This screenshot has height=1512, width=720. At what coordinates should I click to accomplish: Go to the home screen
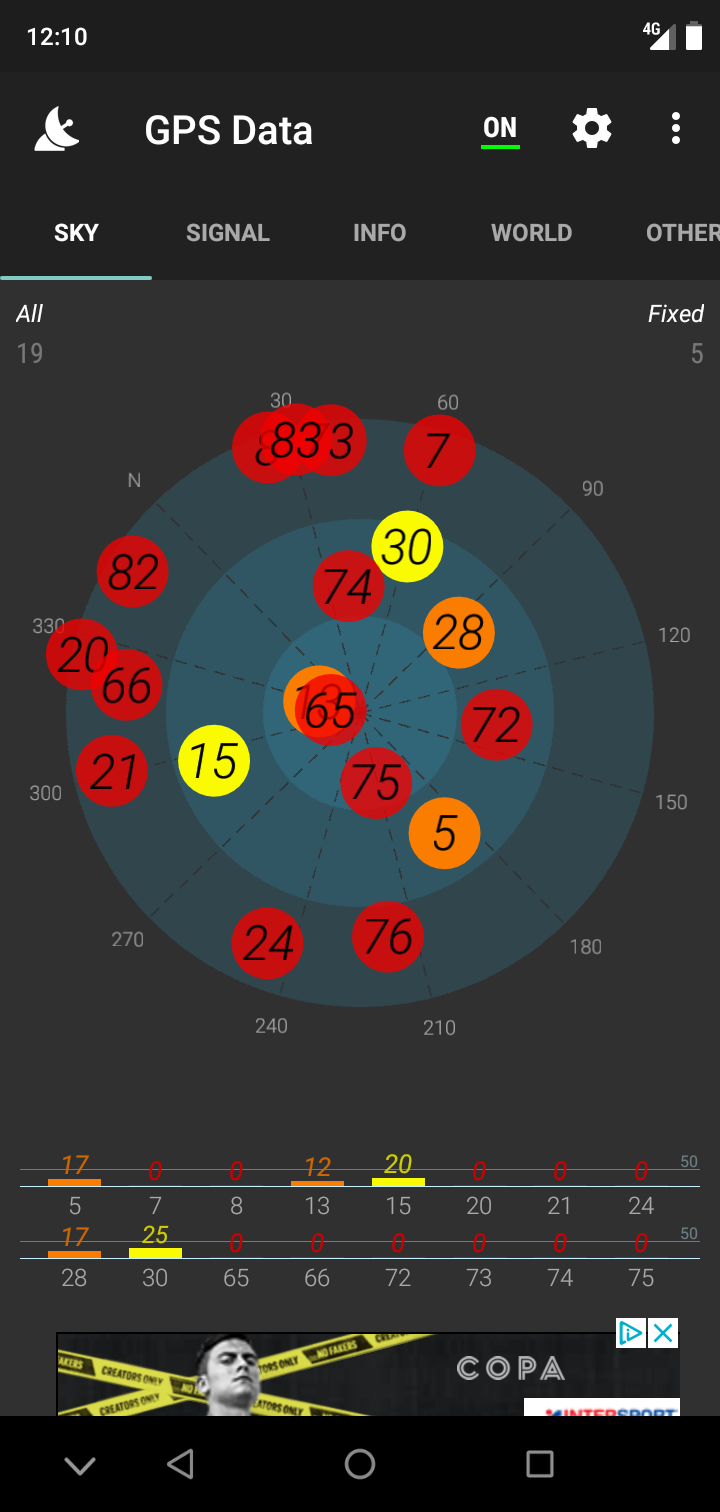[360, 1464]
